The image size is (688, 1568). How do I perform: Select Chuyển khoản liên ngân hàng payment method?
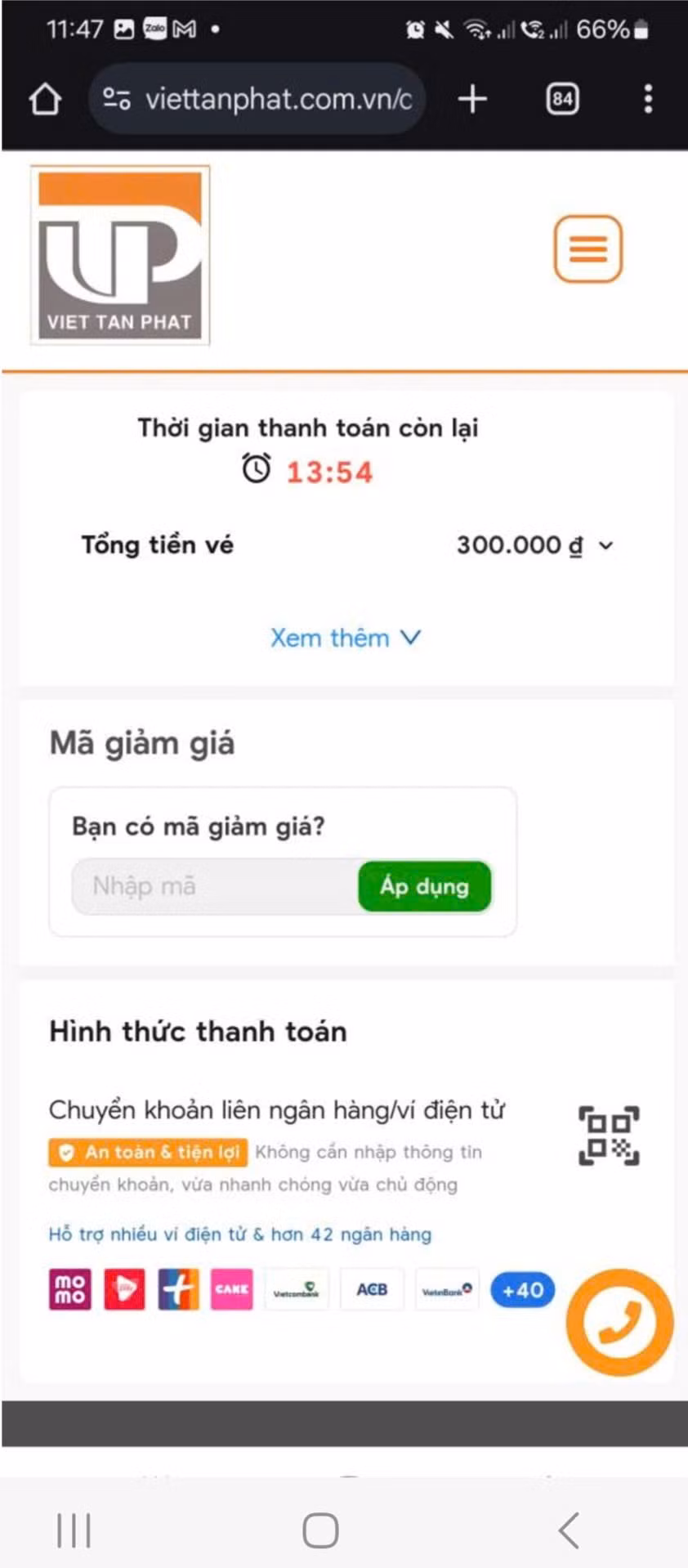[276, 1110]
